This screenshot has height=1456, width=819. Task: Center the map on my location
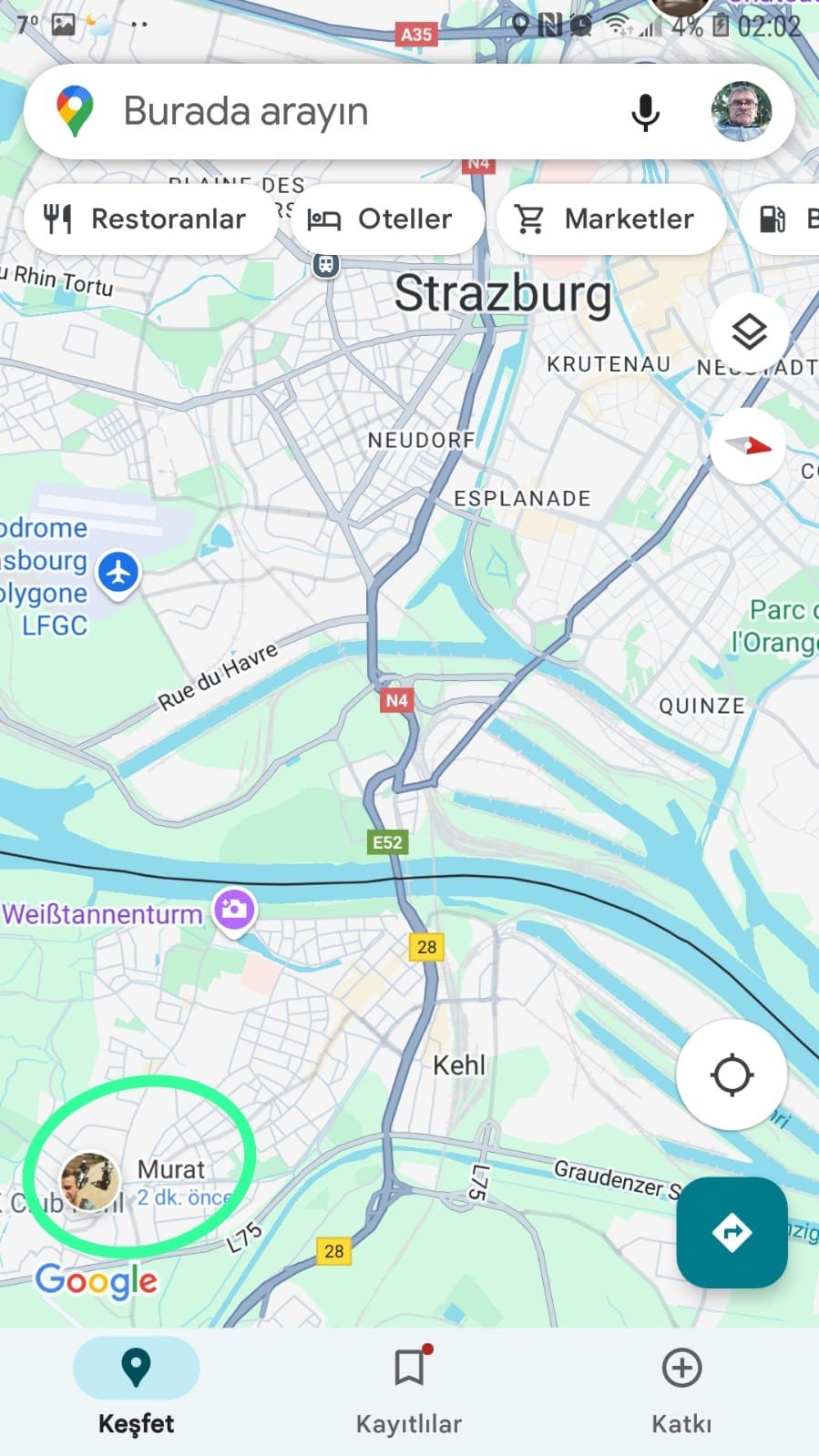point(732,1074)
